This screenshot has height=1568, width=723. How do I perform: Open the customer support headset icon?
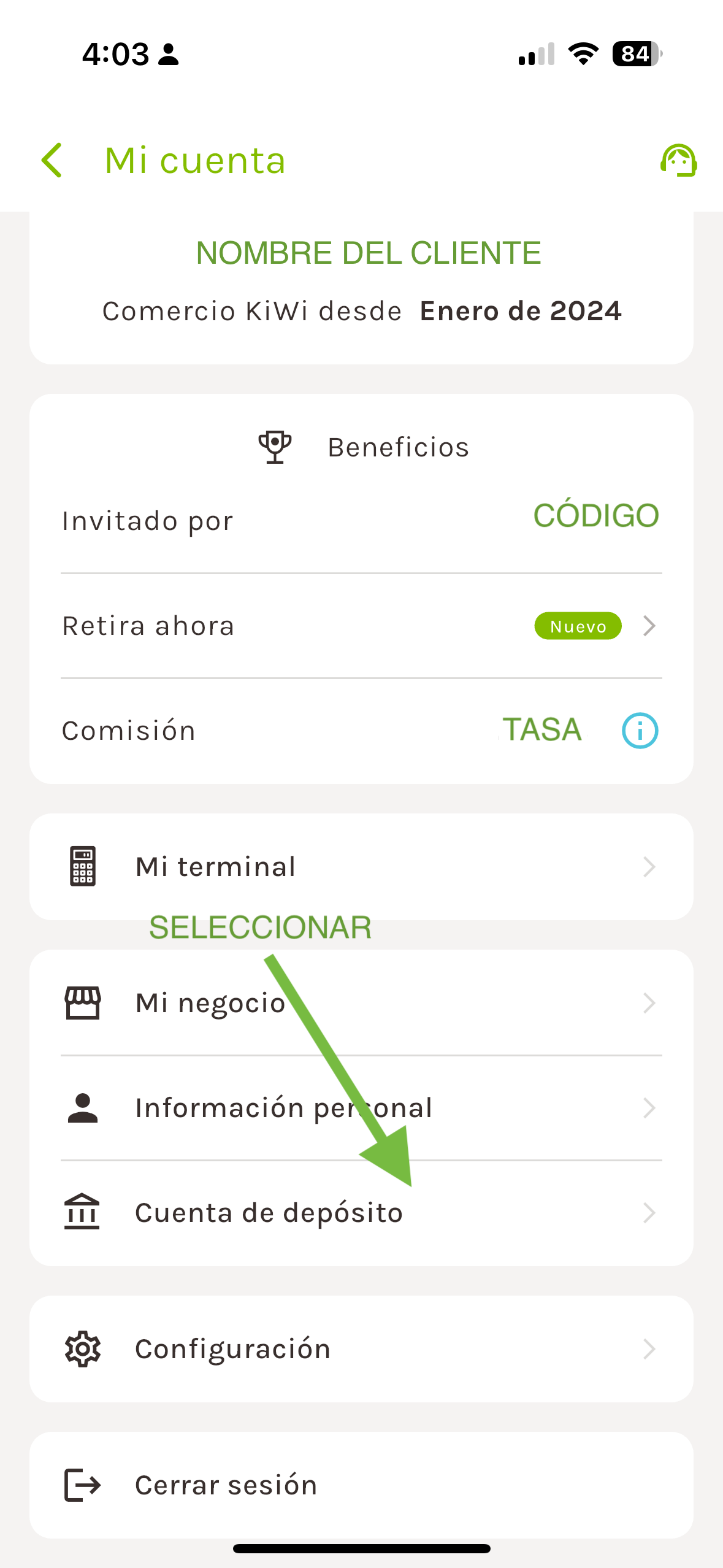point(678,161)
